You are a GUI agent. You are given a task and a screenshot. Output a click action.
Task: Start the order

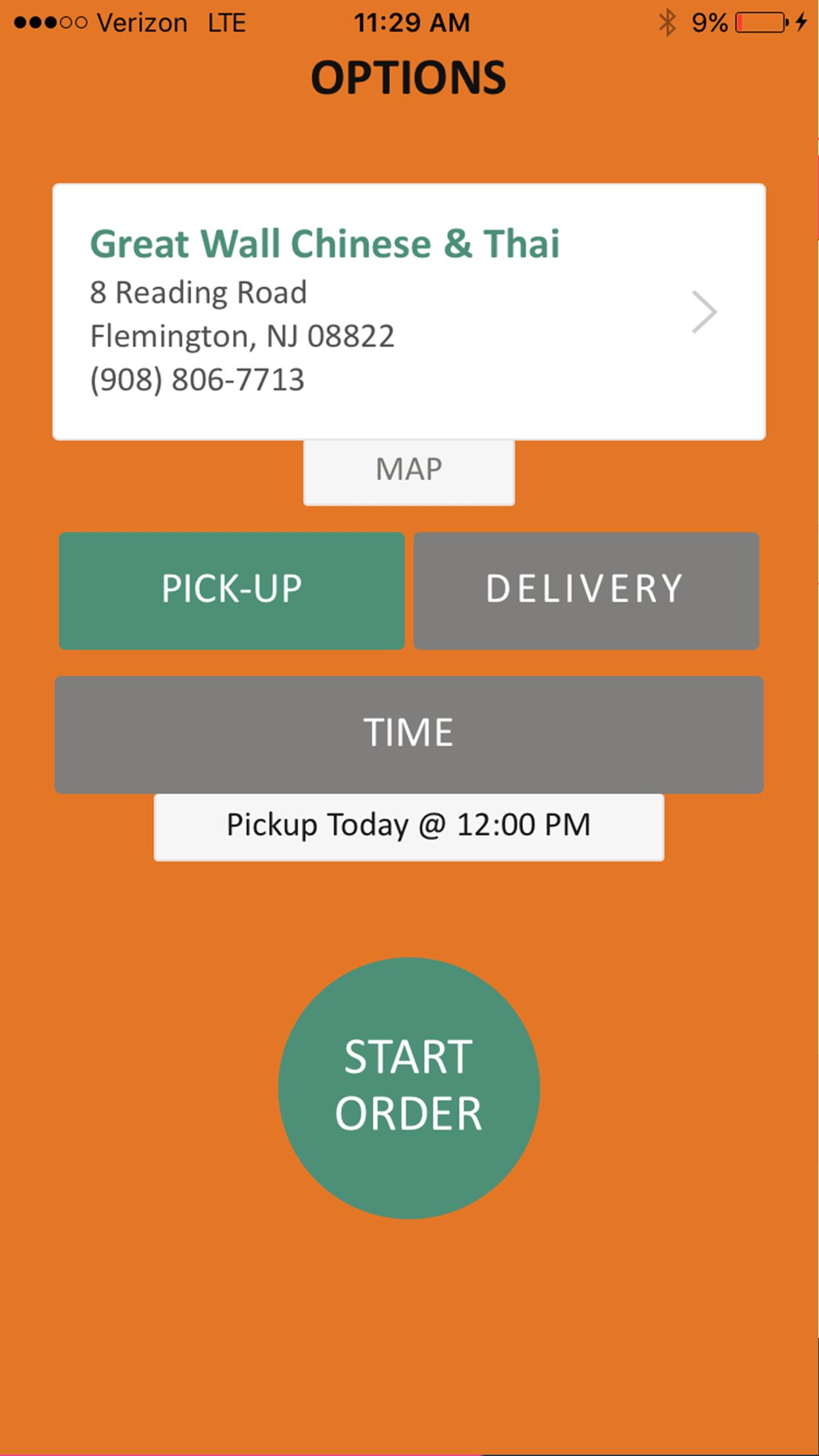pyautogui.click(x=409, y=1087)
